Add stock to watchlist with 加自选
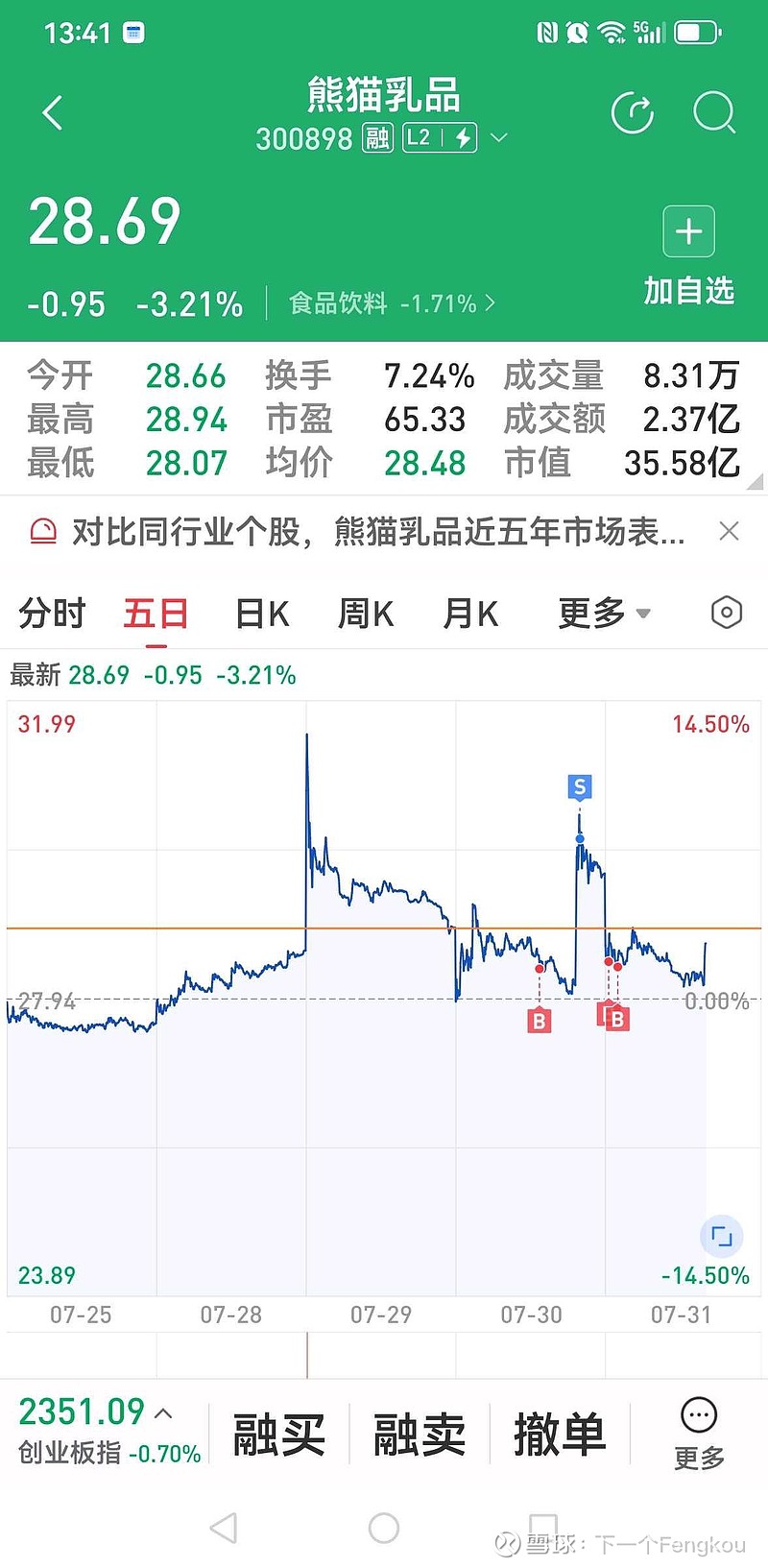The width and height of the screenshot is (768, 1568). 688,256
